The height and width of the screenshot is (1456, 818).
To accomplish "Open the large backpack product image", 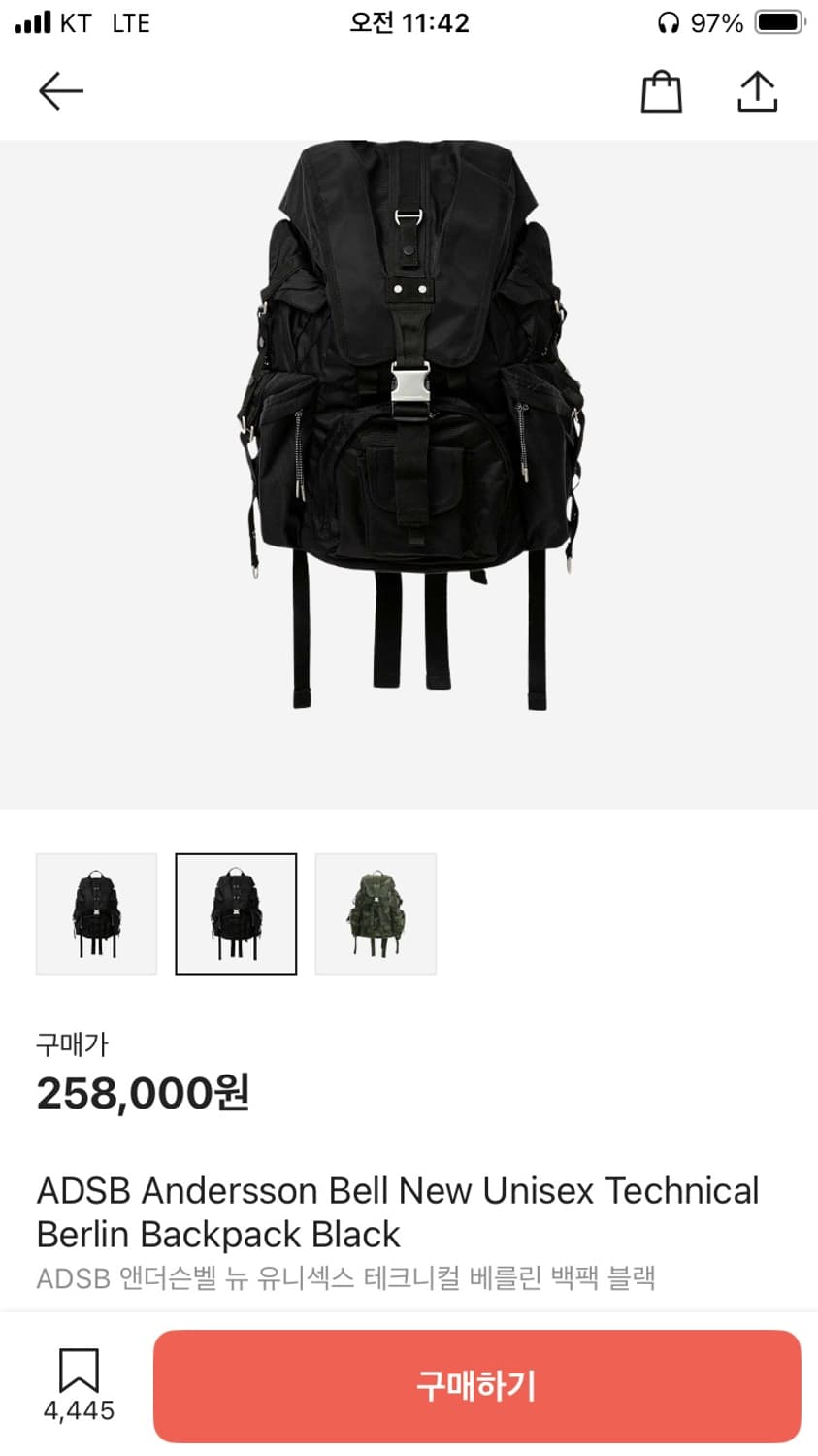I will [409, 474].
